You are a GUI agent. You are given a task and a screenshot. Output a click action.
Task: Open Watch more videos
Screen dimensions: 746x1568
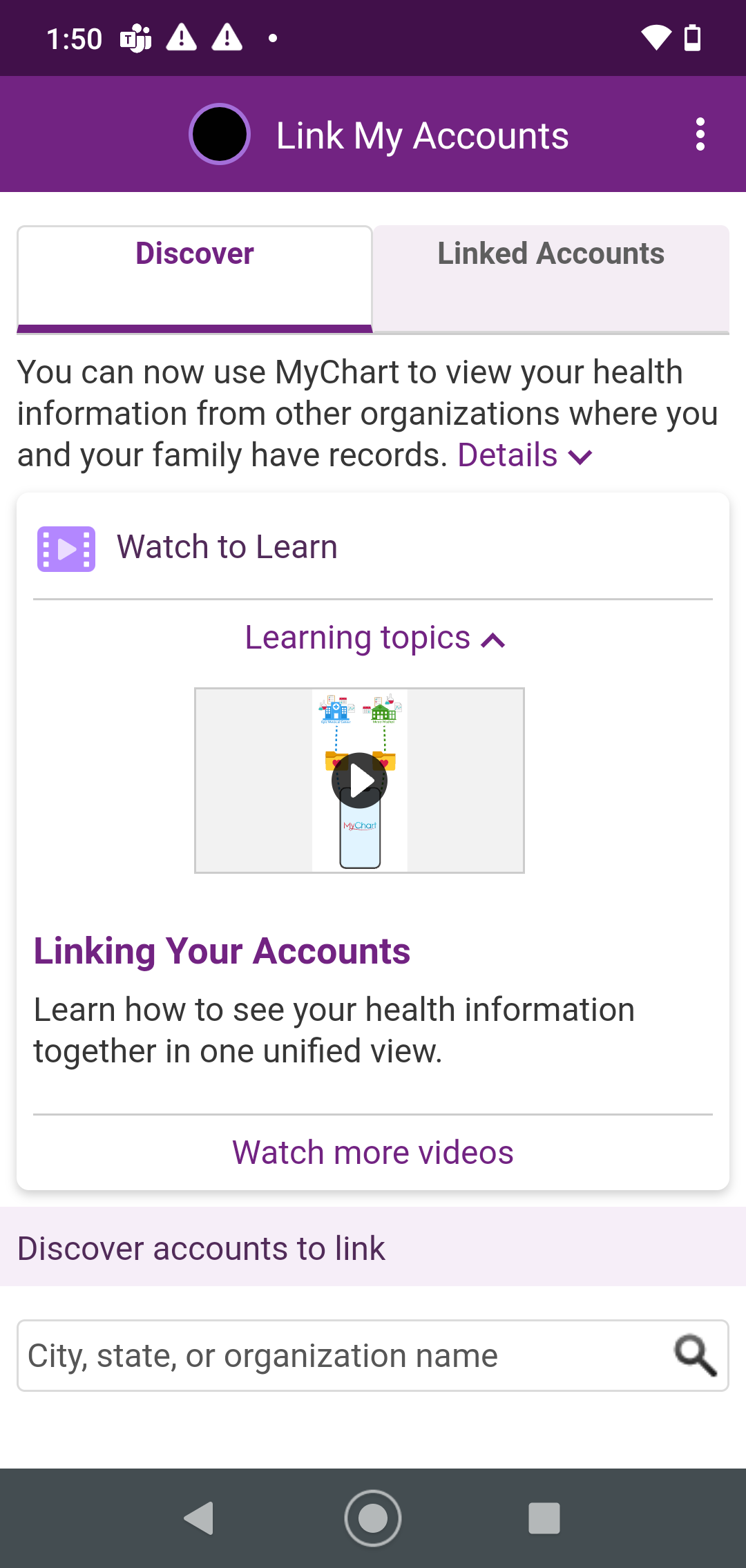pos(373,1152)
